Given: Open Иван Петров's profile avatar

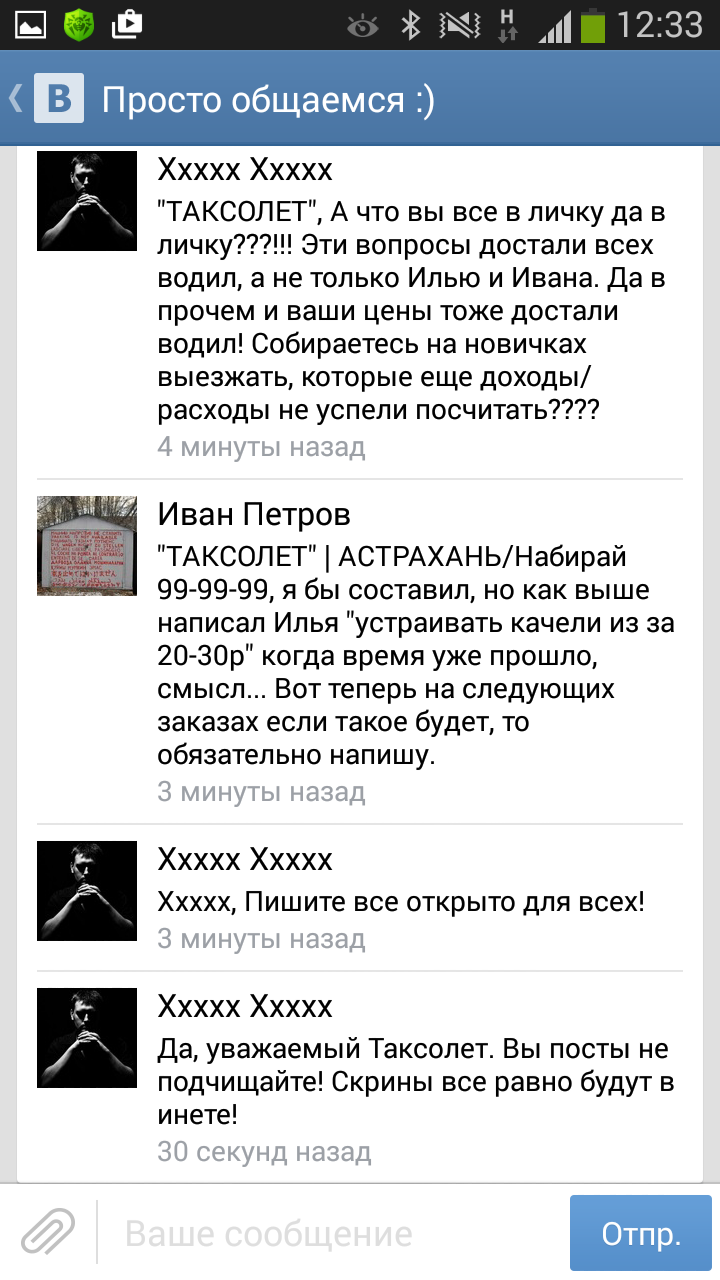Looking at the screenshot, I should [86, 545].
